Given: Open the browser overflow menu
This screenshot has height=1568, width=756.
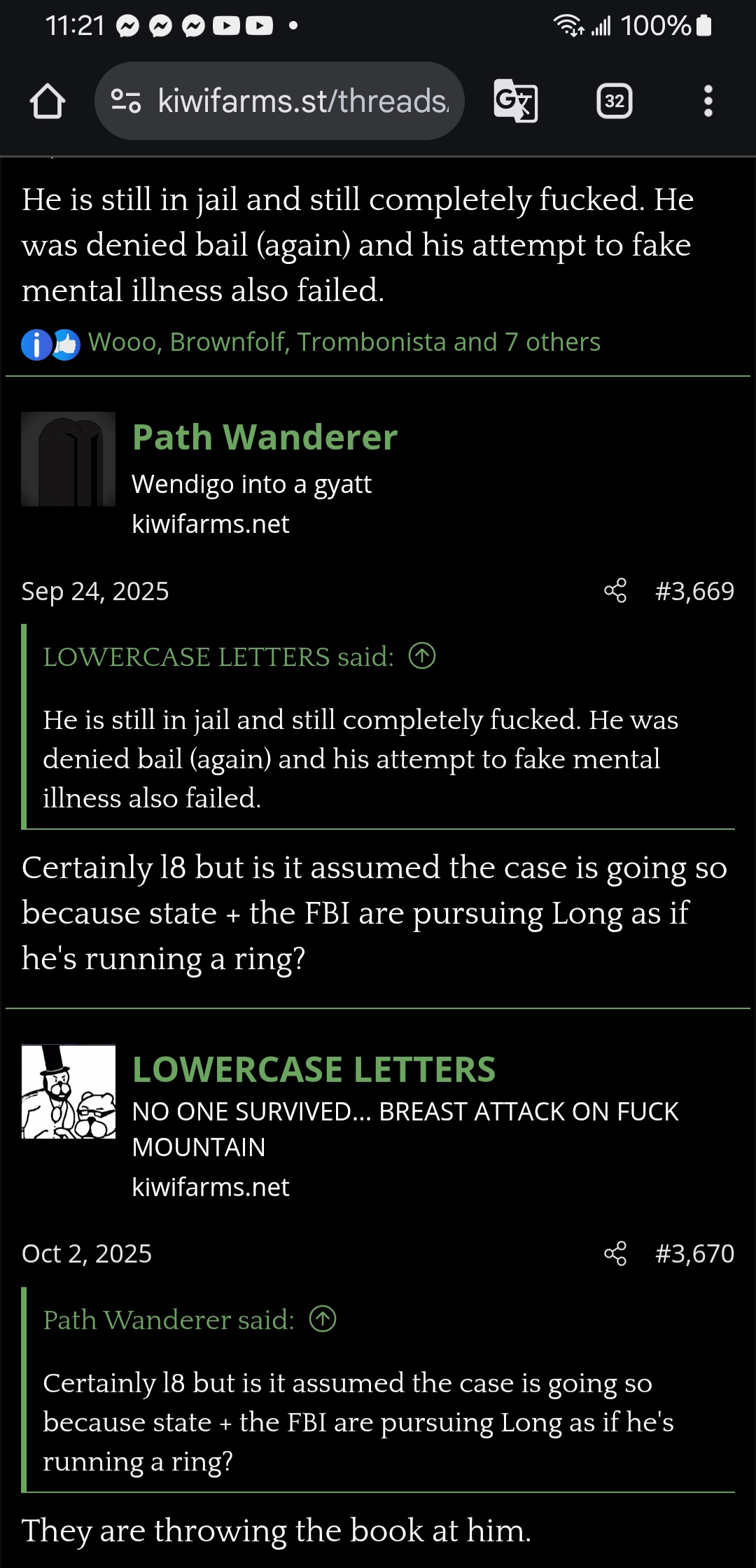Looking at the screenshot, I should [708, 102].
